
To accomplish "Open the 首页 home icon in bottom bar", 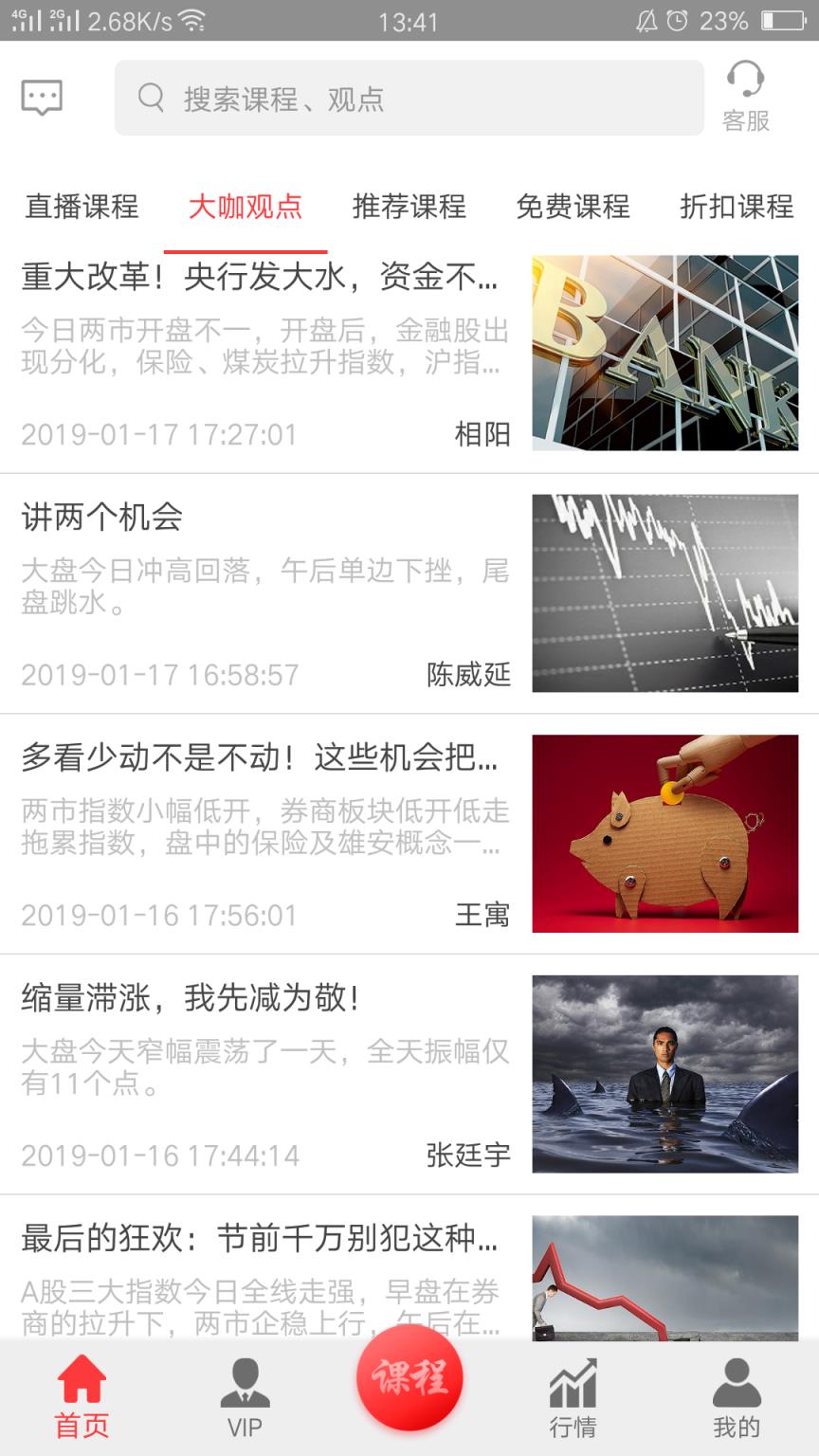I will click(x=82, y=1393).
